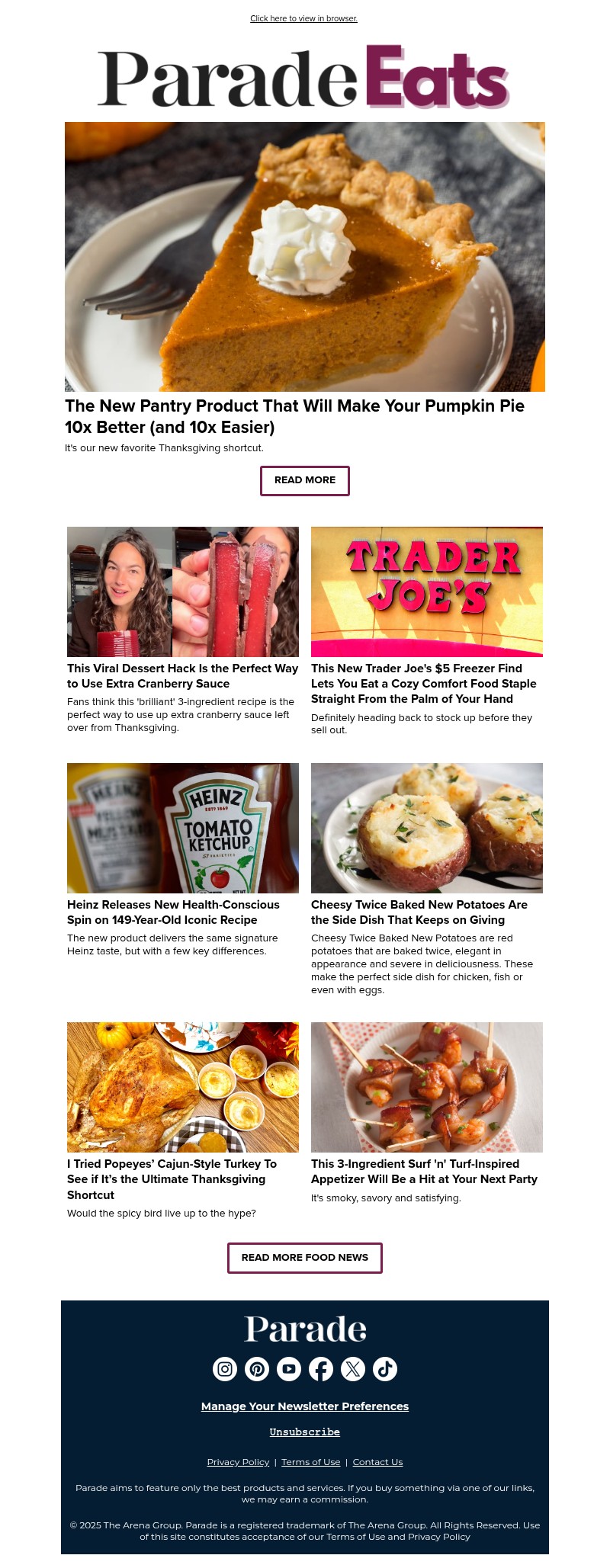This screenshot has width=610, height=1568.
Task: Click the pumpkin pie hero image
Action: pyautogui.click(x=304, y=257)
